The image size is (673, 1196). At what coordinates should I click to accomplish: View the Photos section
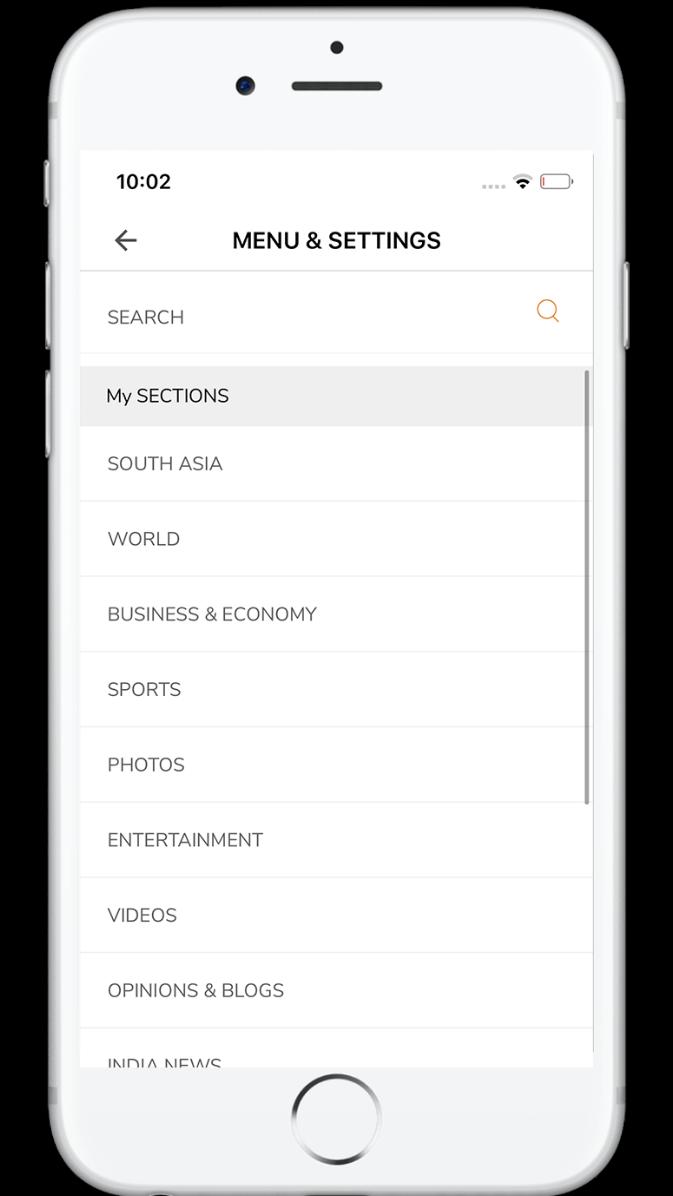point(336,764)
